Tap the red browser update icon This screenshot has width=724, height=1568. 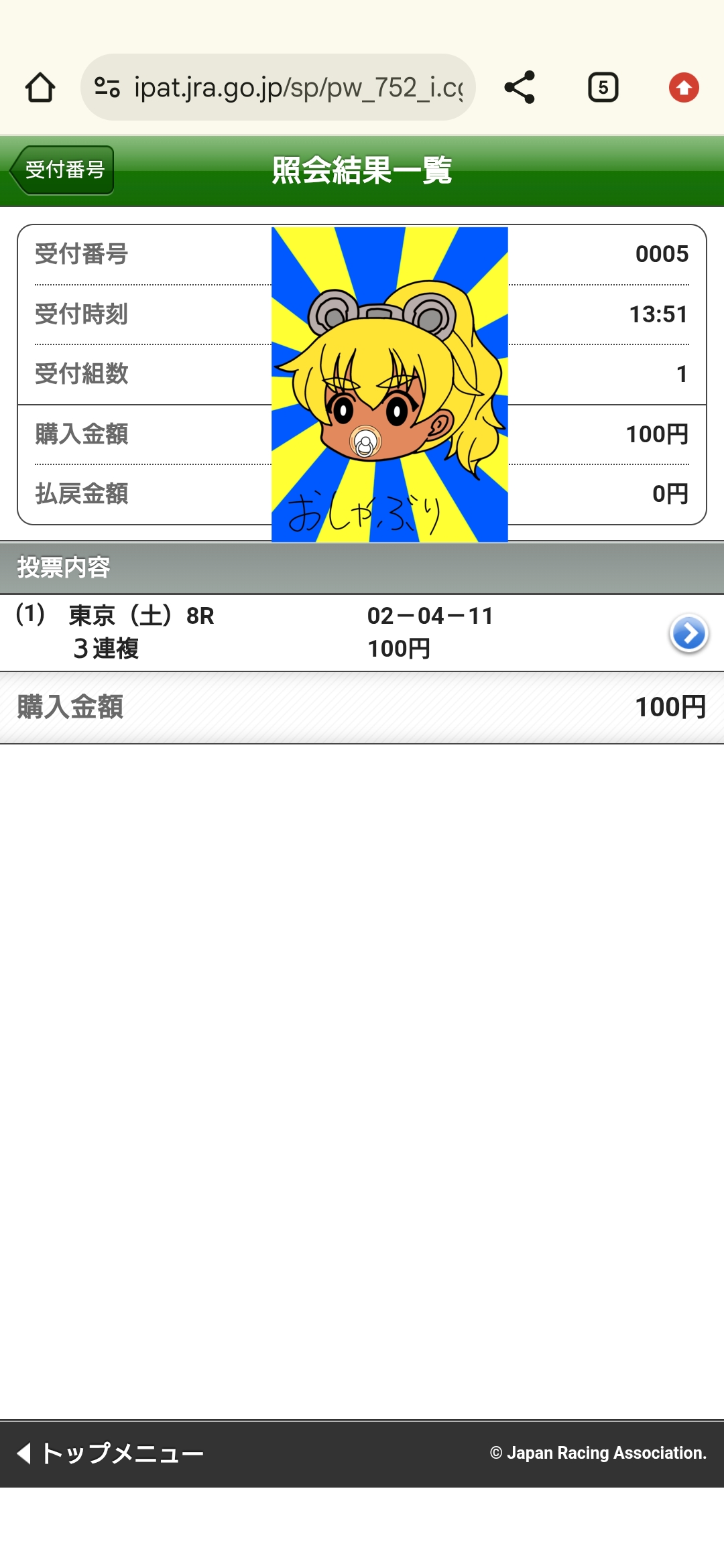point(684,88)
